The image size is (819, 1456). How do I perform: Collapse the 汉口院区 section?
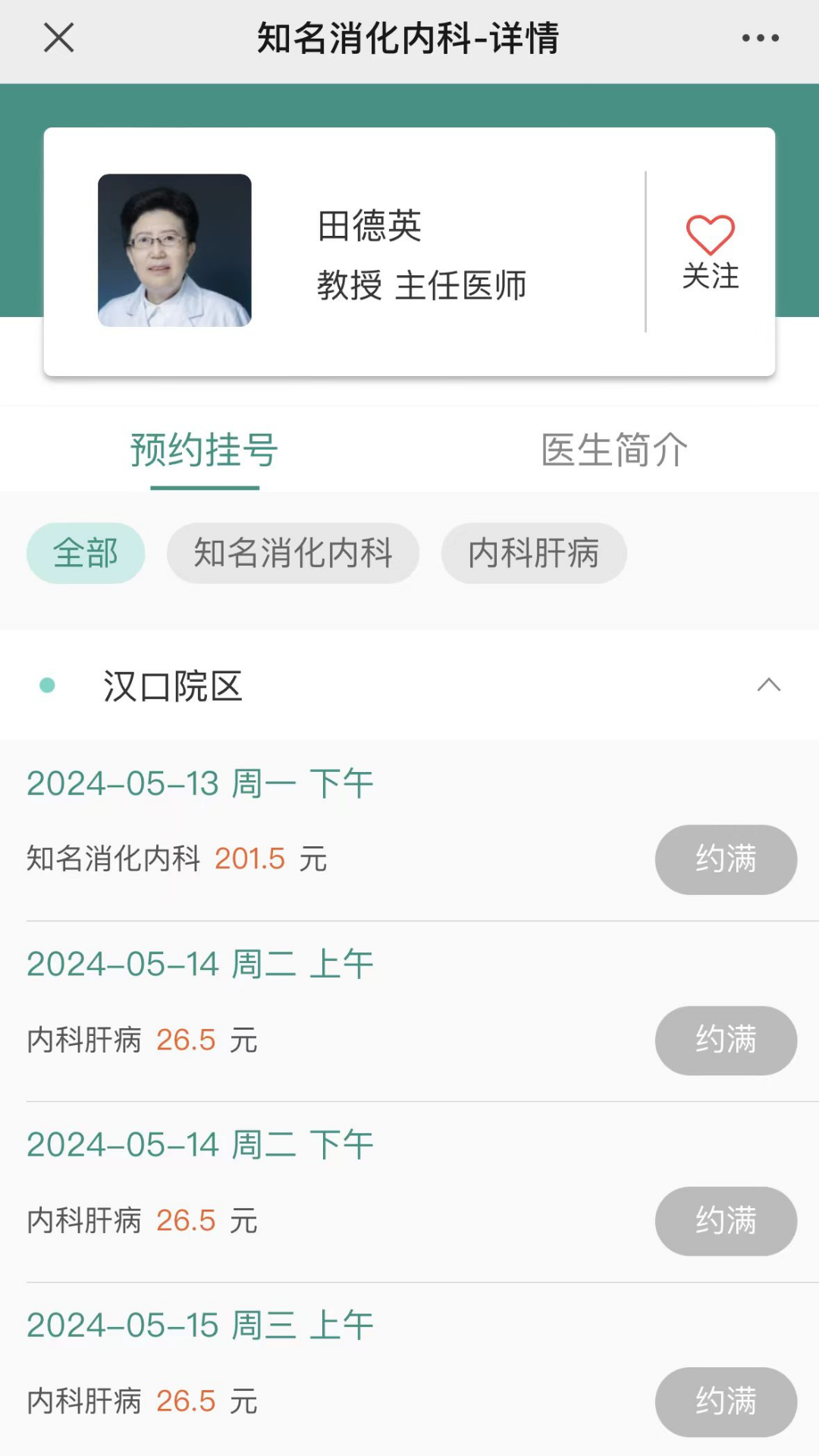768,686
